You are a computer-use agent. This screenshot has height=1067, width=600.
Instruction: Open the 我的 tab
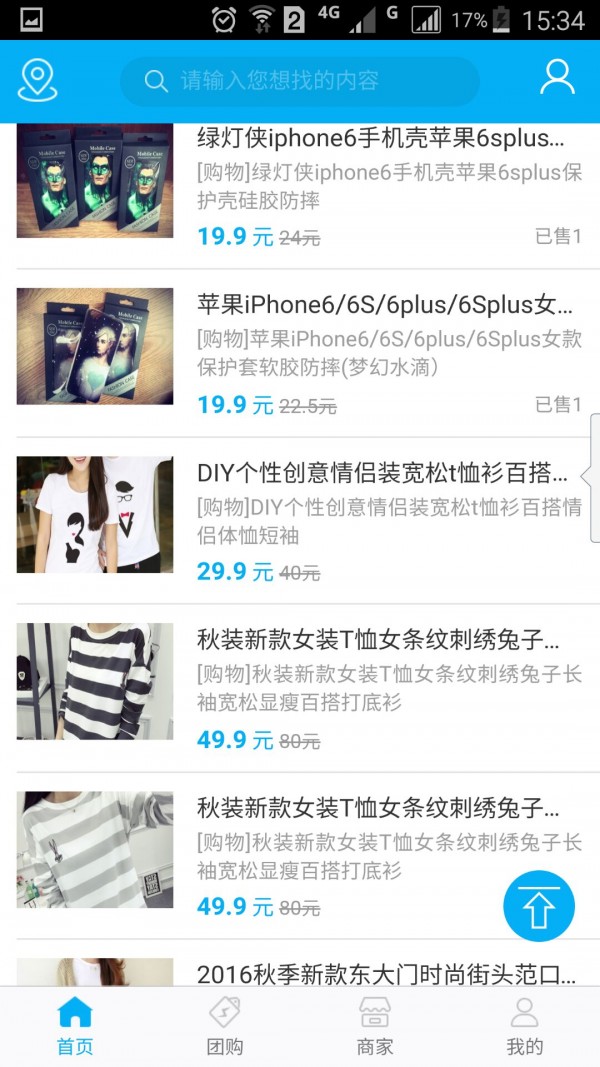tap(525, 1027)
